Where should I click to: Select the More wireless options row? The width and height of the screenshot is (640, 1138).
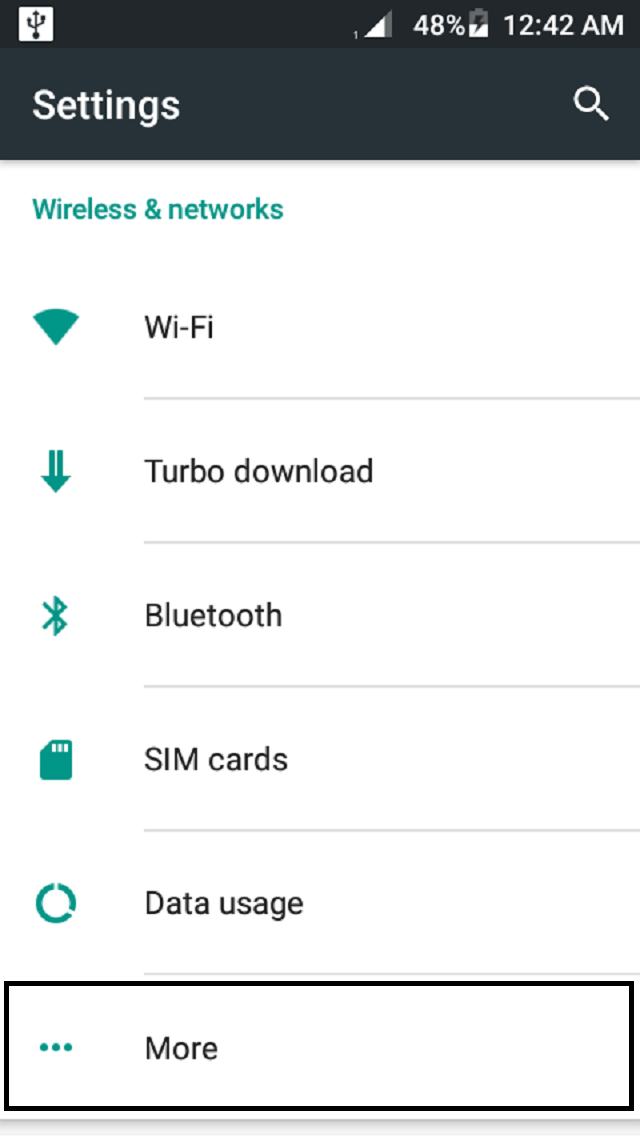pyautogui.click(x=320, y=1047)
